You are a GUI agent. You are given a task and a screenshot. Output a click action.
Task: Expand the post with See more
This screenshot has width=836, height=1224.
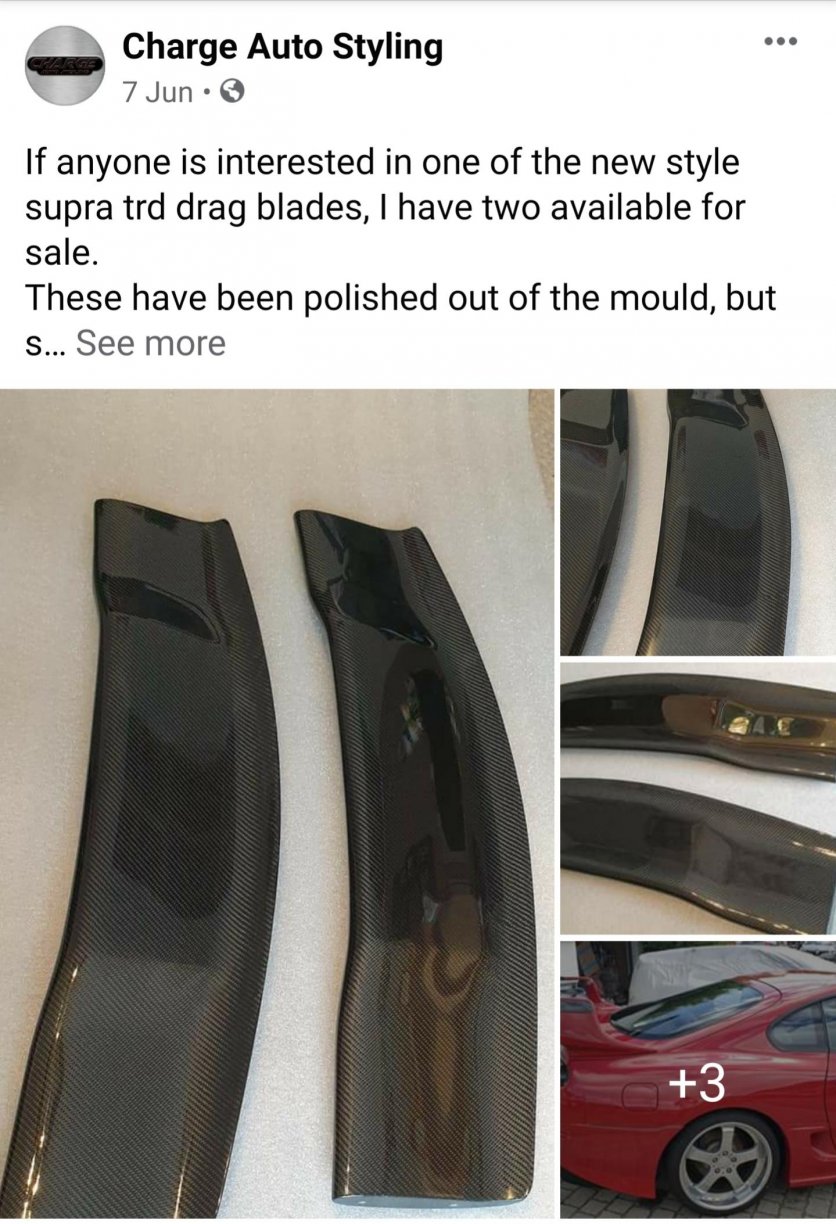(151, 343)
